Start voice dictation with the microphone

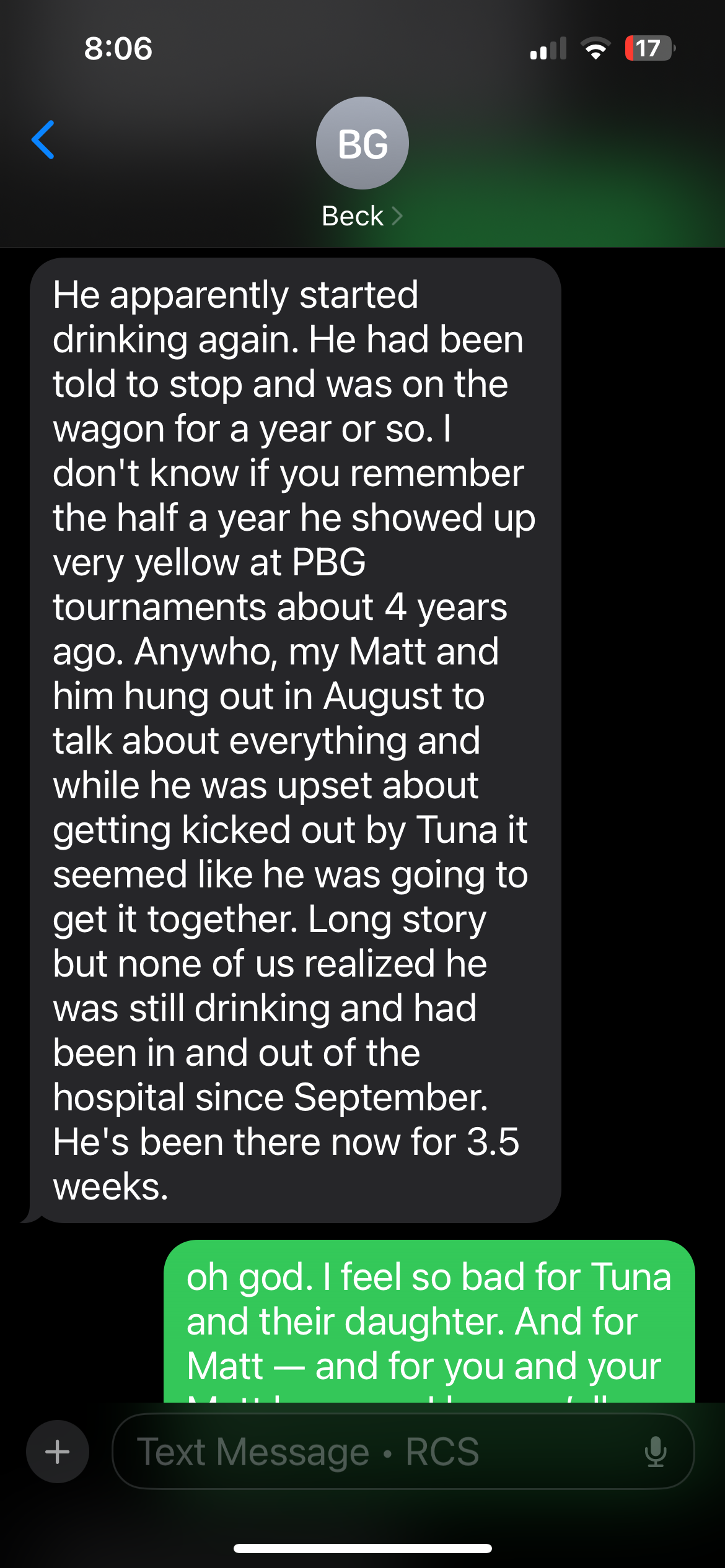tap(655, 1452)
